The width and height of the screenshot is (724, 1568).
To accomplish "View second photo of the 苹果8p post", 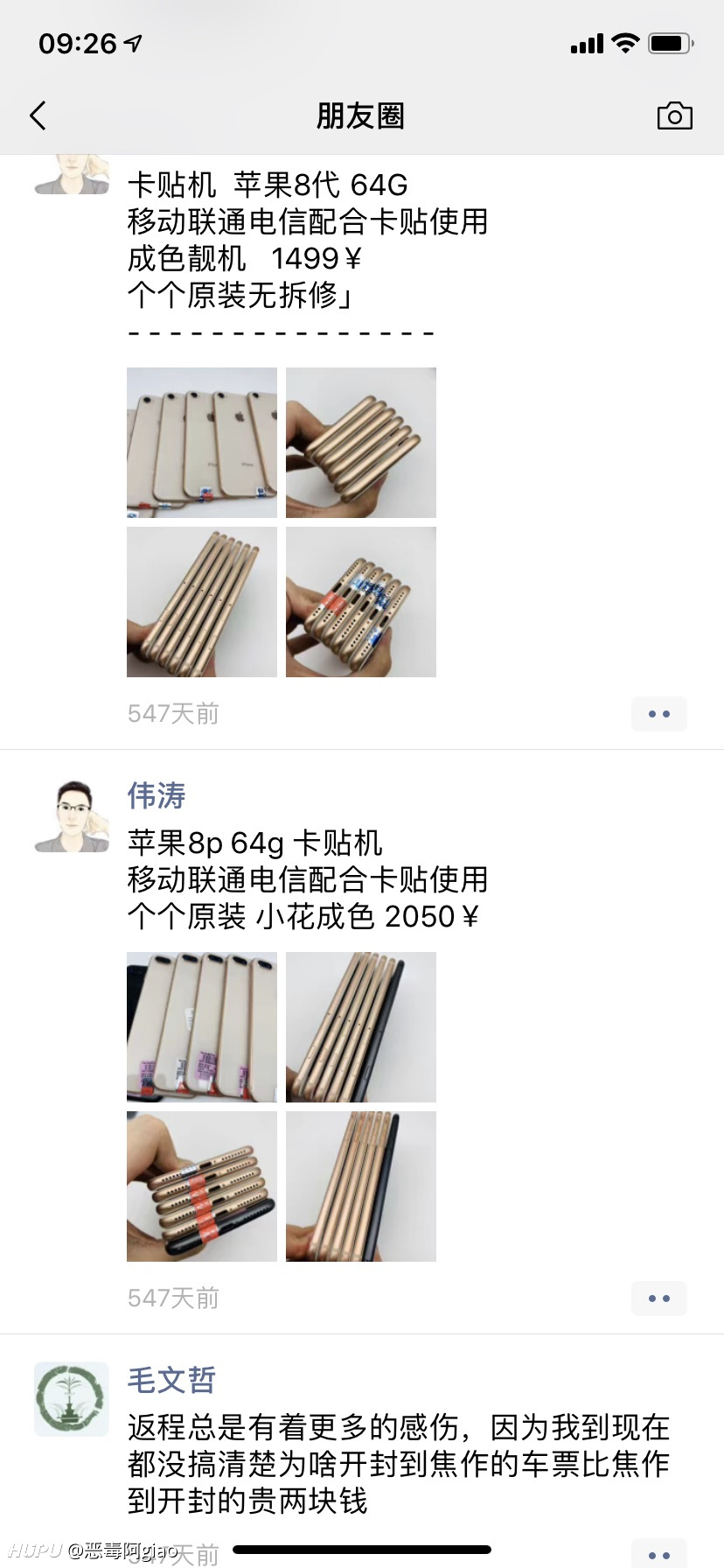I will point(361,1027).
